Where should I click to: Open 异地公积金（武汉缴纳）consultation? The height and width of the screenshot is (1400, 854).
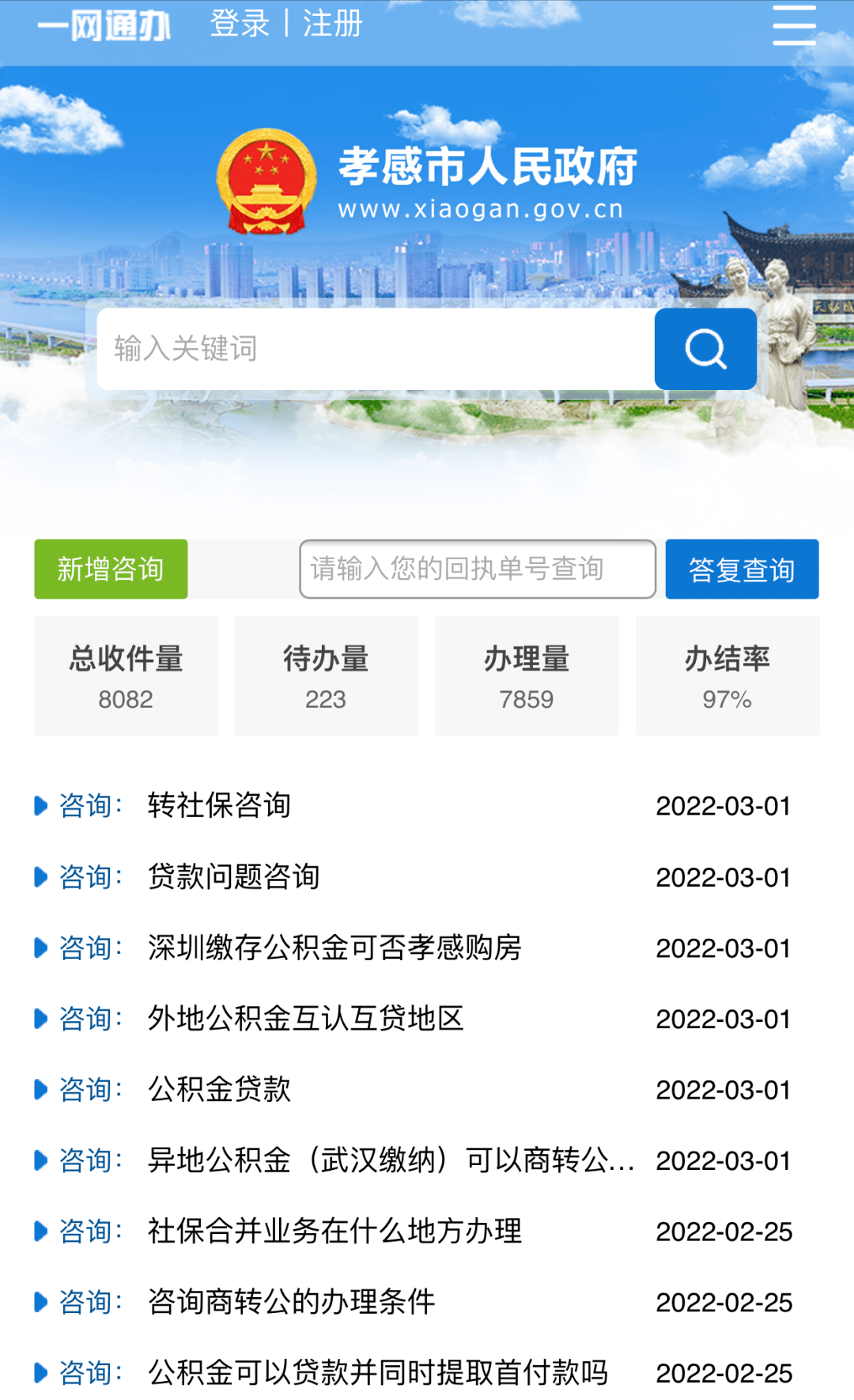point(391,1160)
